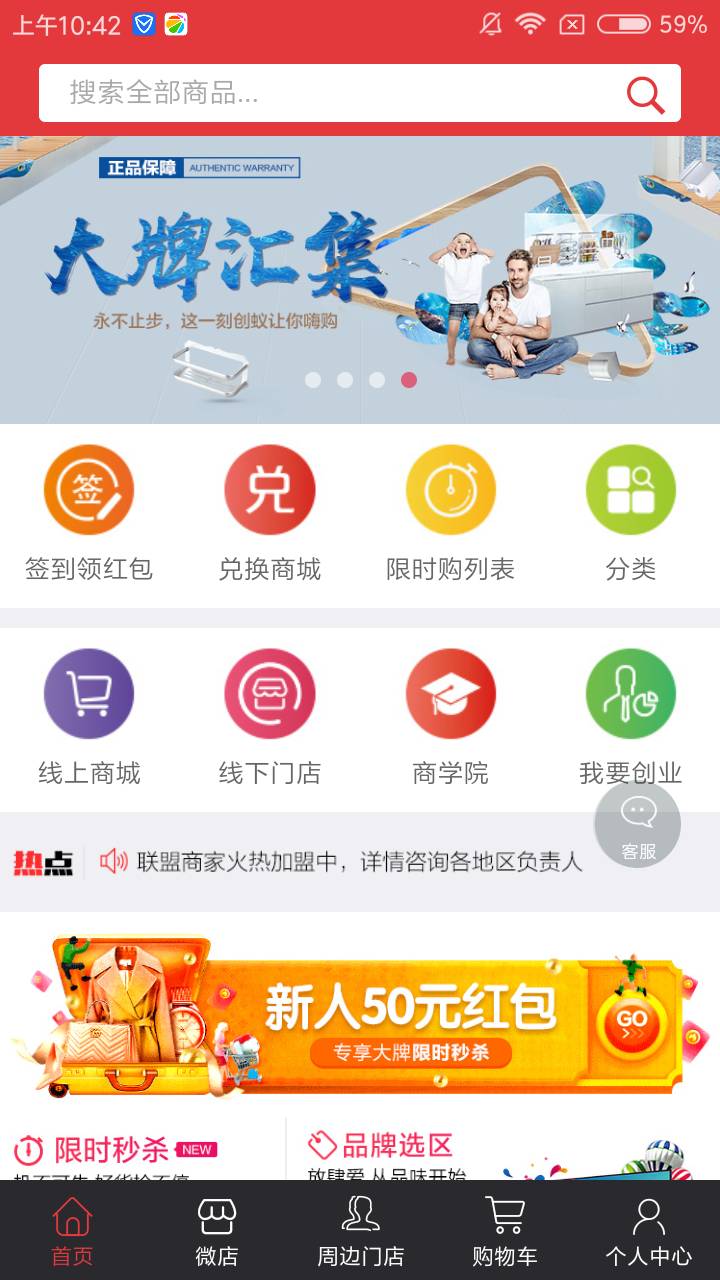Contact 客服 customer service

pos(638,826)
